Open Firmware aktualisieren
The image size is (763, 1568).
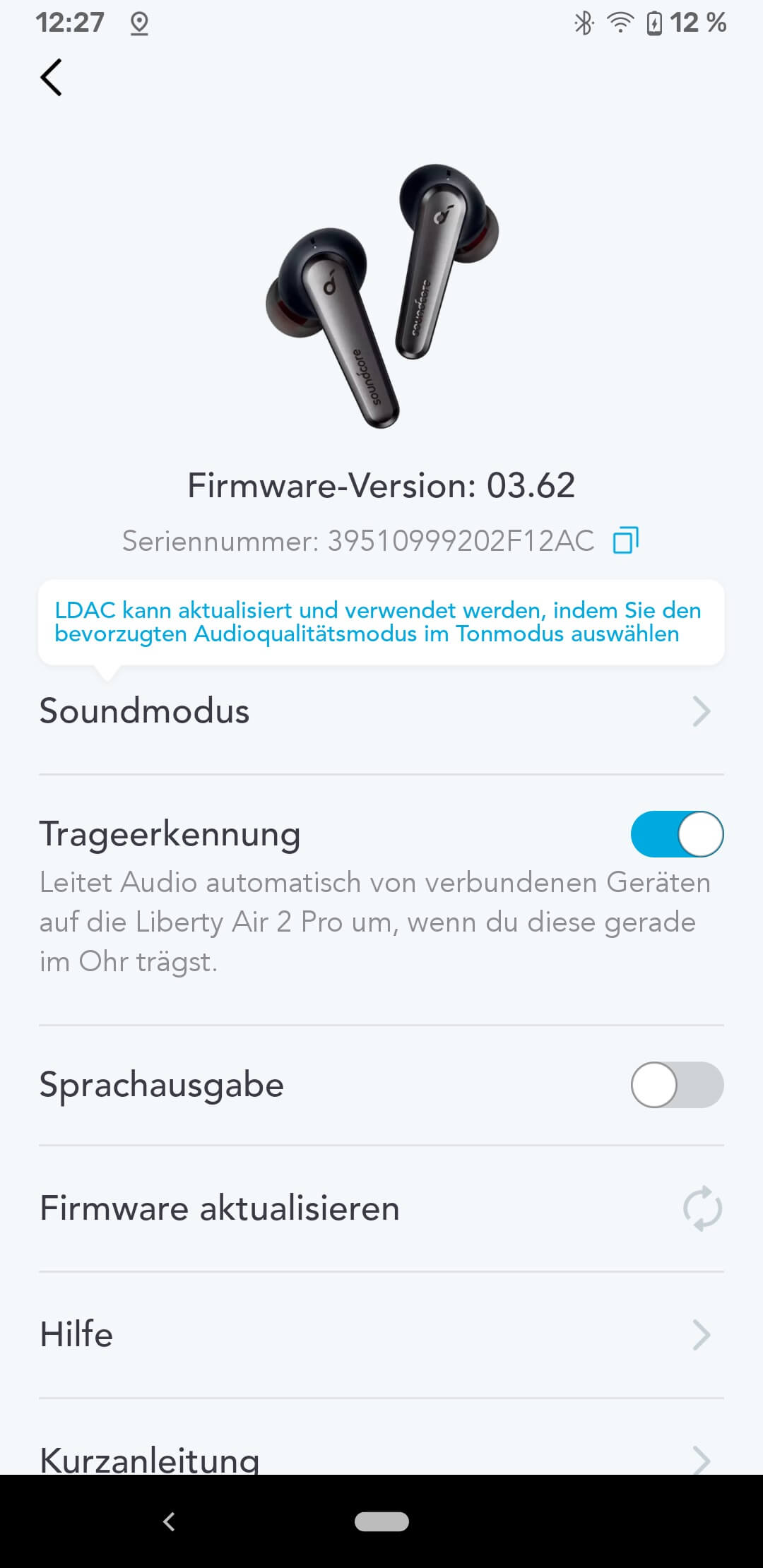coord(381,1208)
